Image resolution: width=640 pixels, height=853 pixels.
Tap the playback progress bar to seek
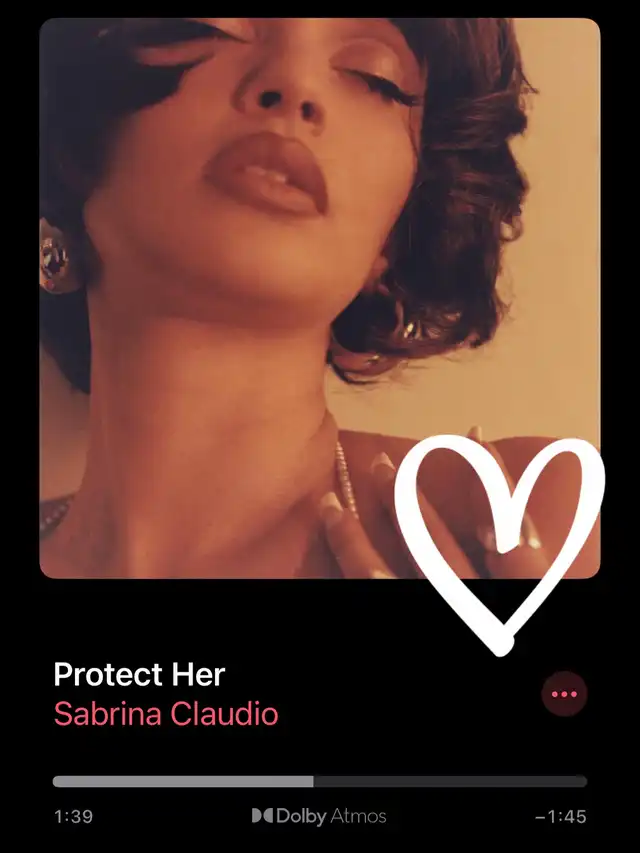[x=320, y=782]
